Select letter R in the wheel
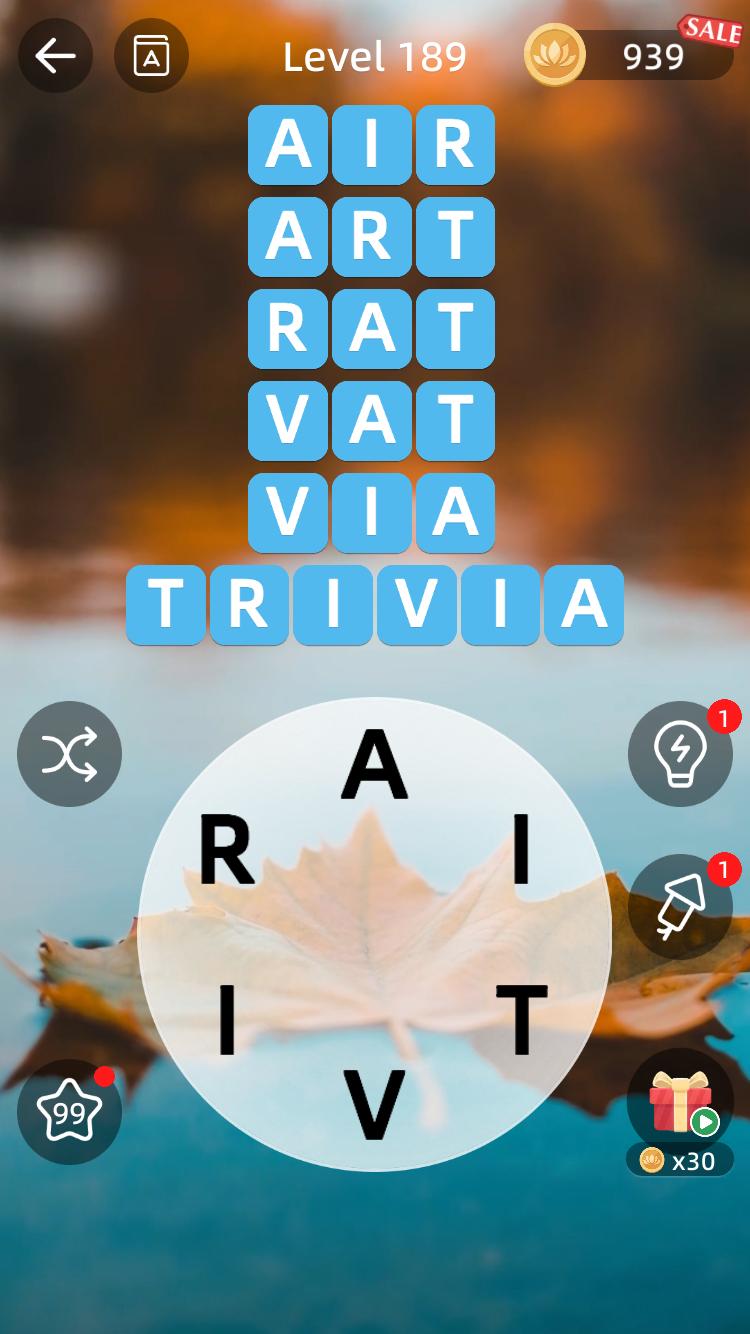This screenshot has height=1334, width=750. [x=227, y=851]
